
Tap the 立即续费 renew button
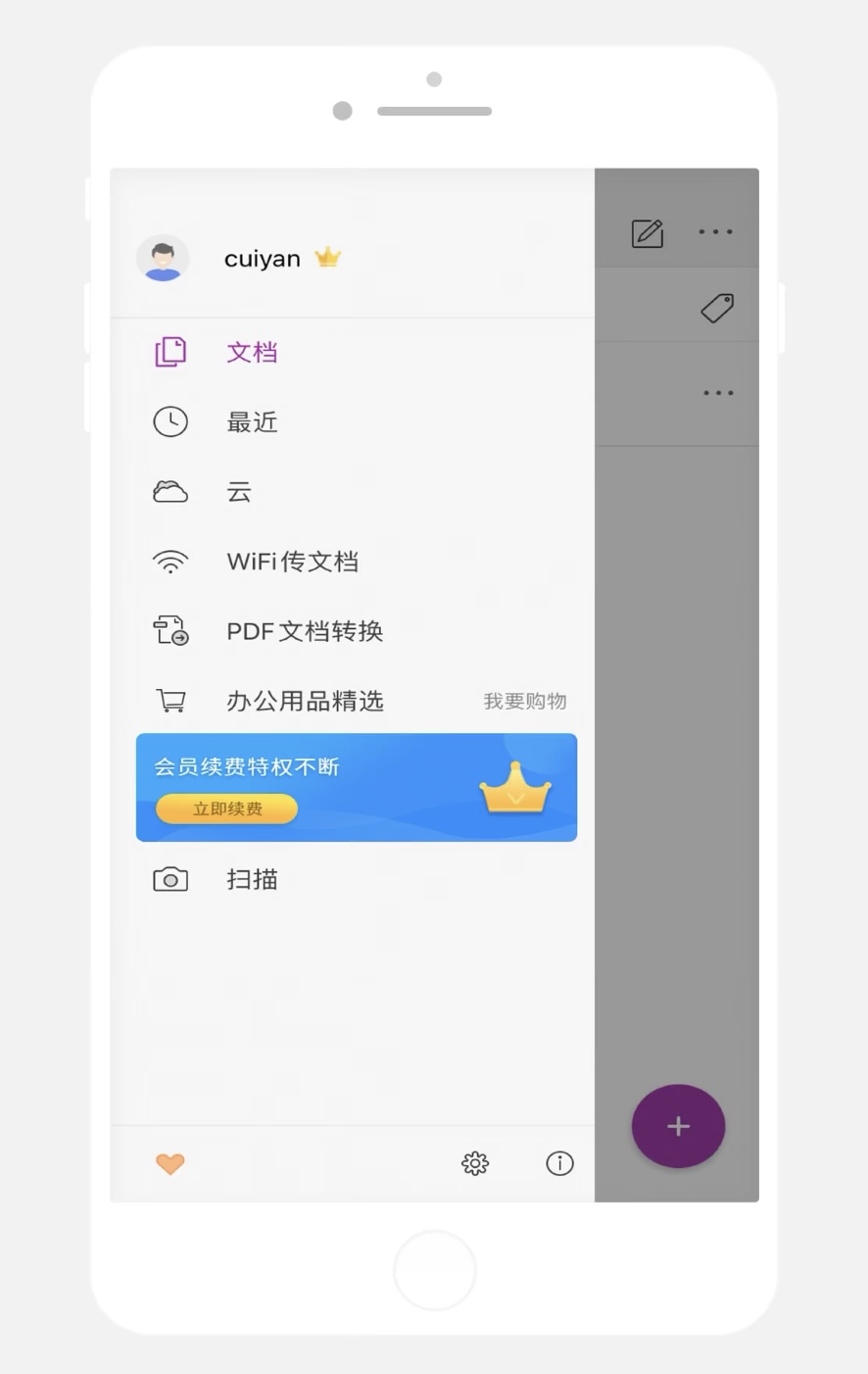226,809
